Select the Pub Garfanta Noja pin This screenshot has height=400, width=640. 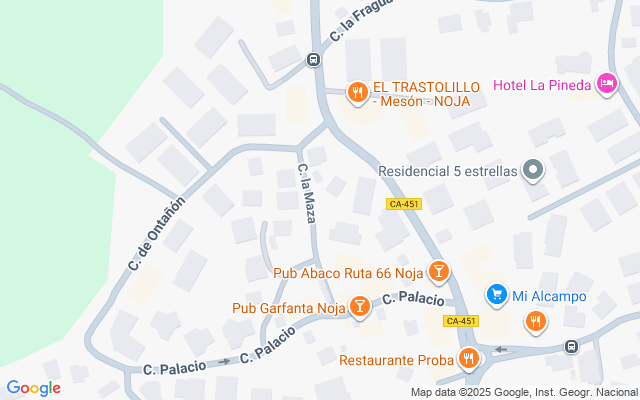(360, 307)
